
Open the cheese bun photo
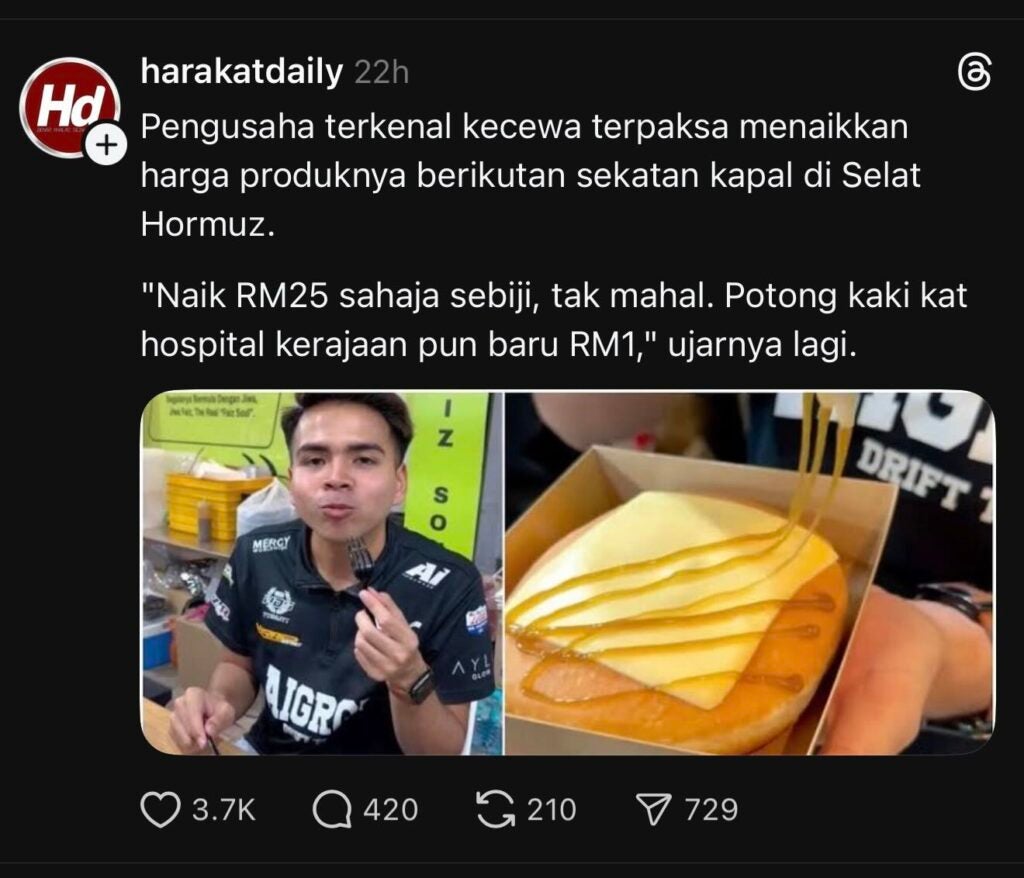[748, 573]
